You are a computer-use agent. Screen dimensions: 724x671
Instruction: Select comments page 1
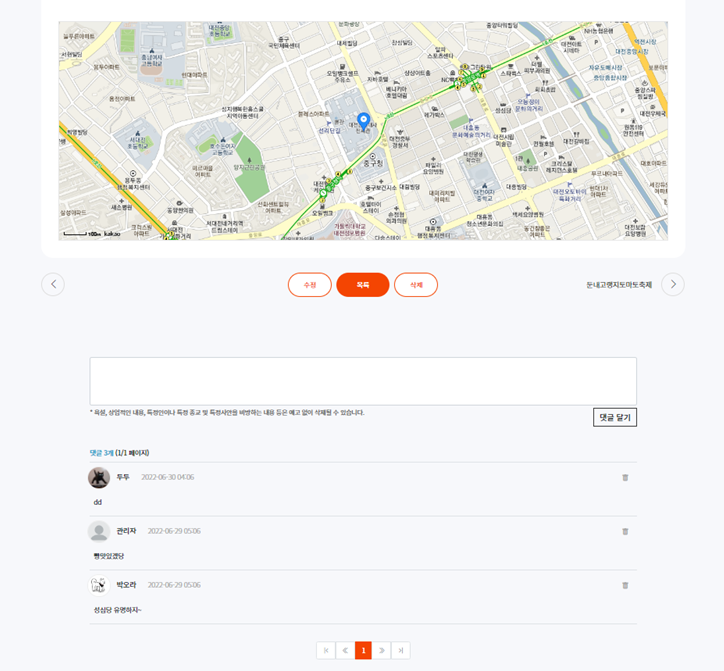click(363, 650)
